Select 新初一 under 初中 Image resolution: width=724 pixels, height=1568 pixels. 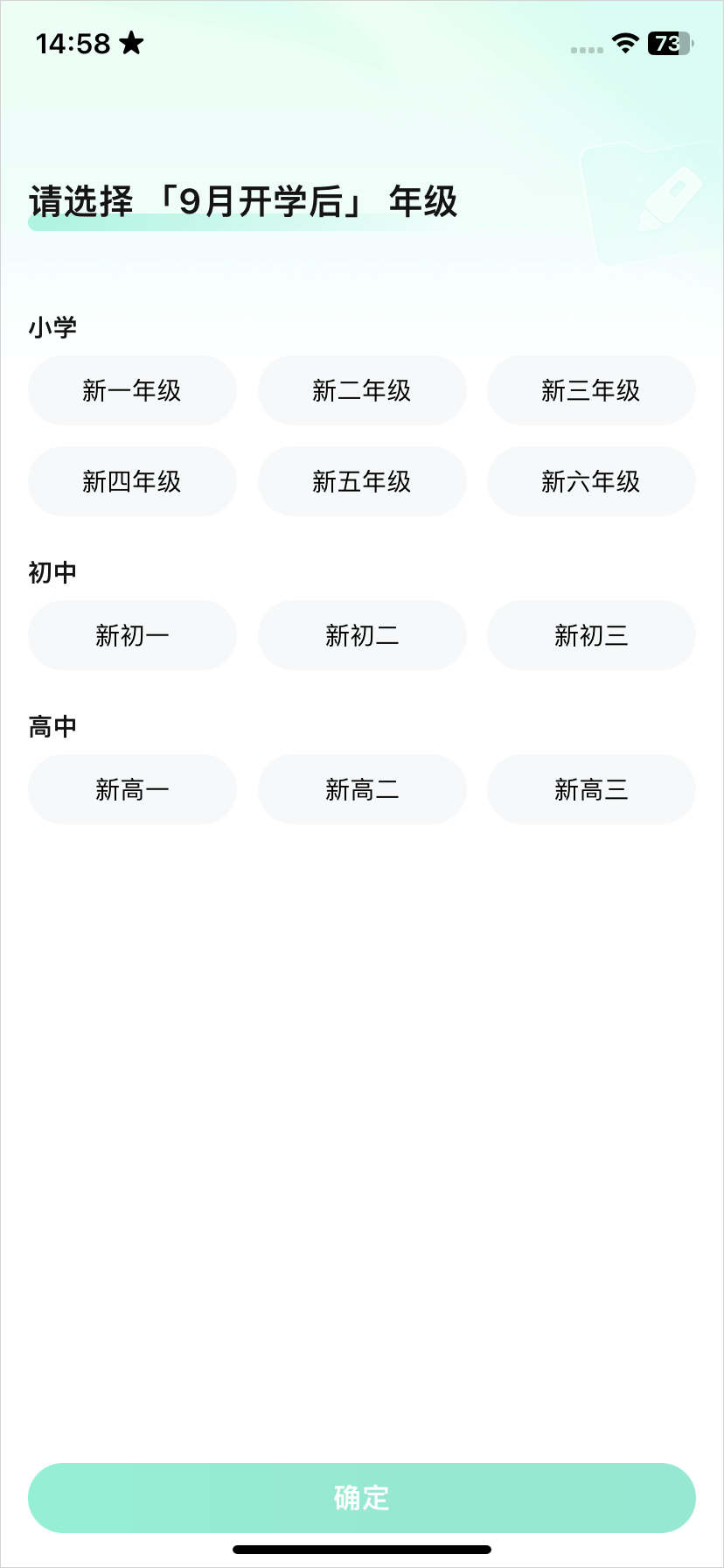click(x=132, y=635)
